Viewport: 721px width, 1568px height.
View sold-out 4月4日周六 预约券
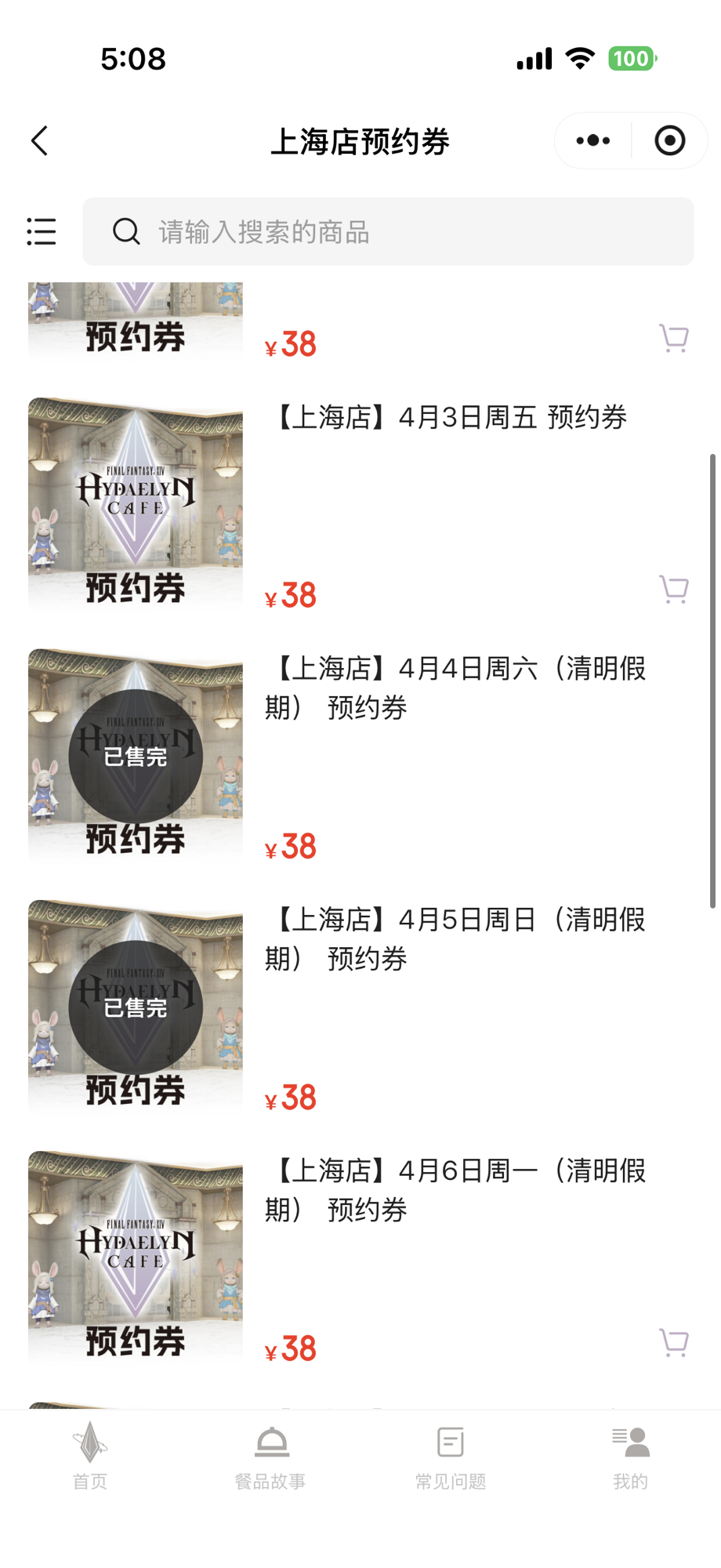pos(455,688)
